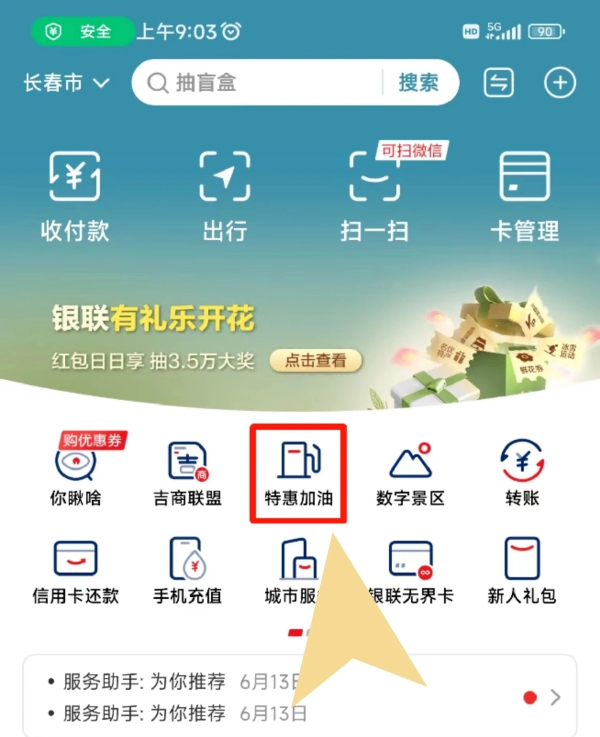Open 银联无界卡
600x737 pixels.
tap(412, 570)
